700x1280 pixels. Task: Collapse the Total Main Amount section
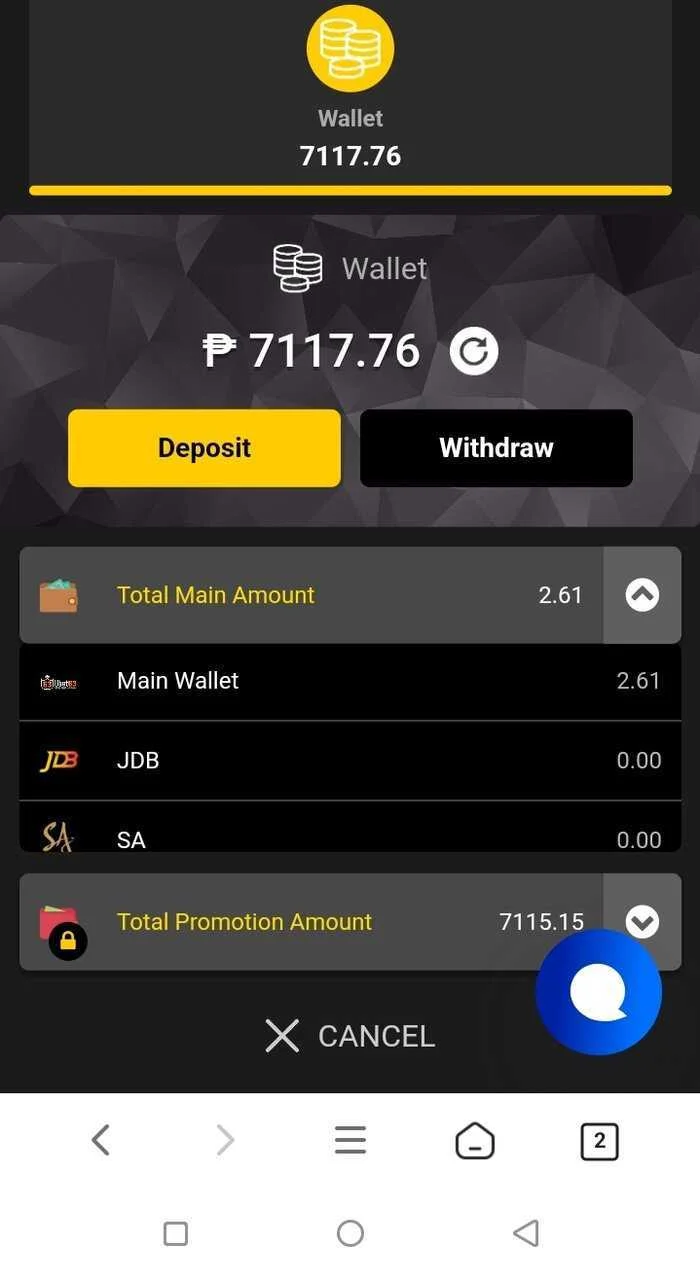(x=642, y=595)
